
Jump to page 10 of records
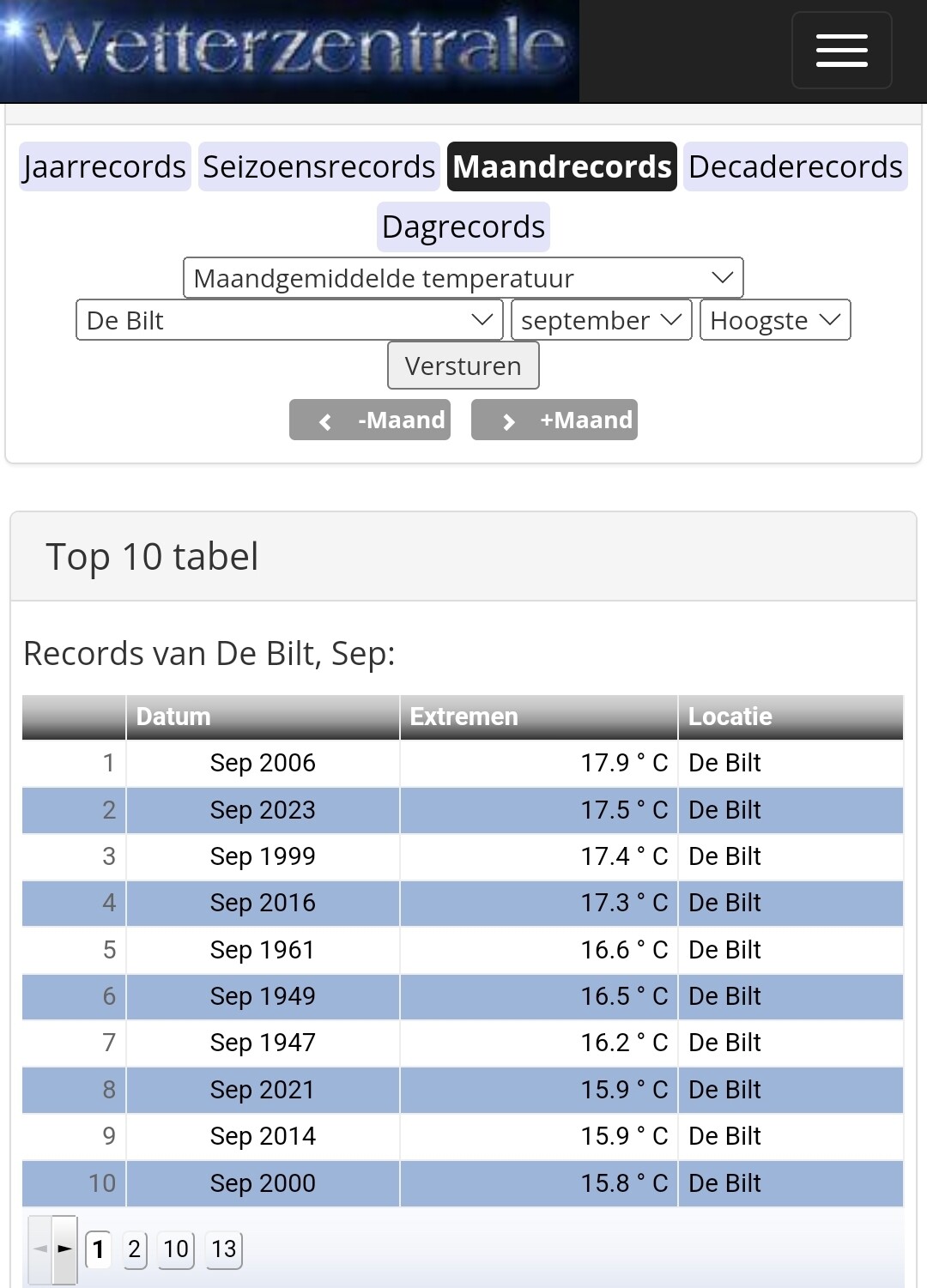coord(176,1249)
